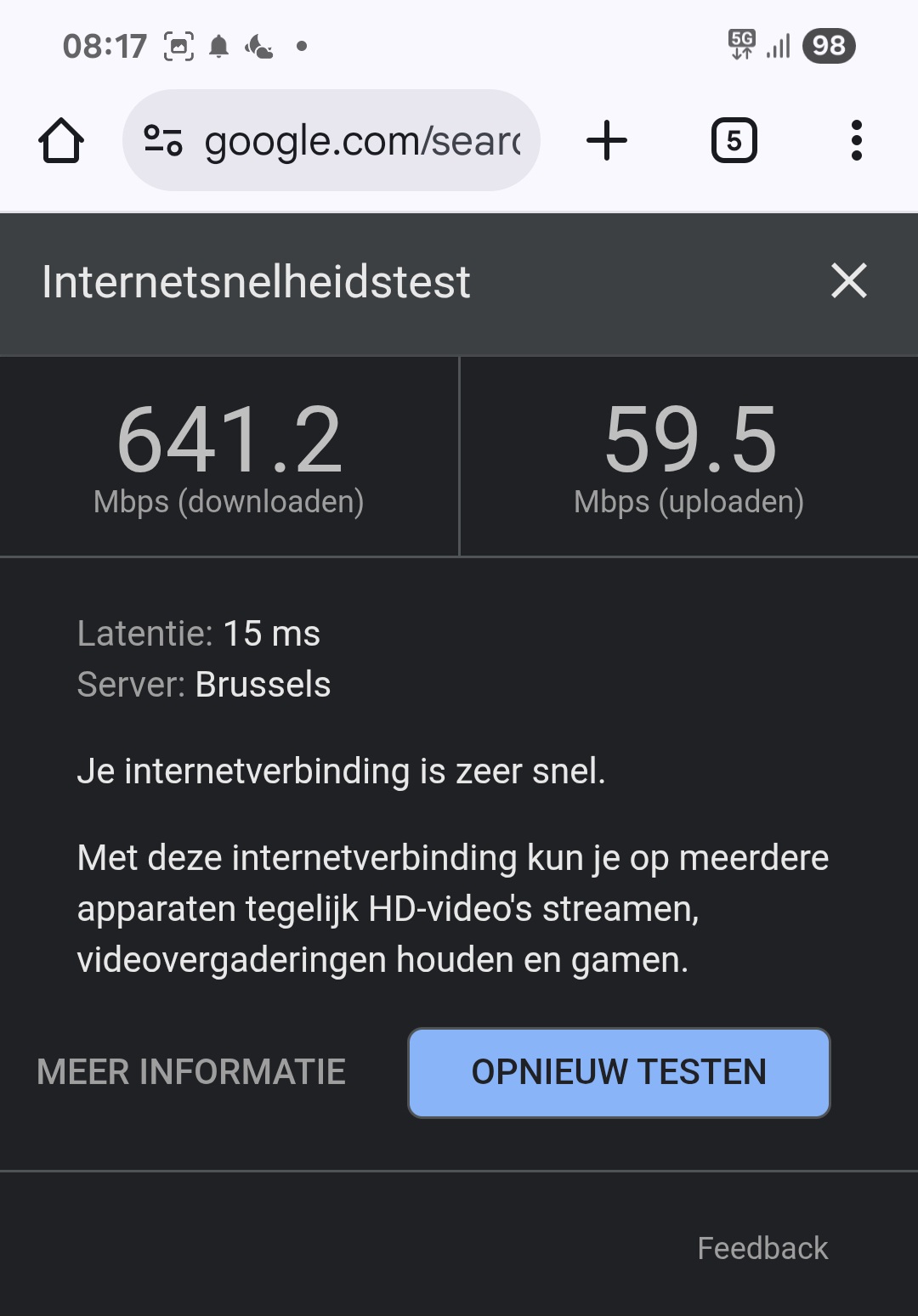Close the Internetsnelheidstest panel
This screenshot has width=918, height=1316.
pyautogui.click(x=848, y=281)
